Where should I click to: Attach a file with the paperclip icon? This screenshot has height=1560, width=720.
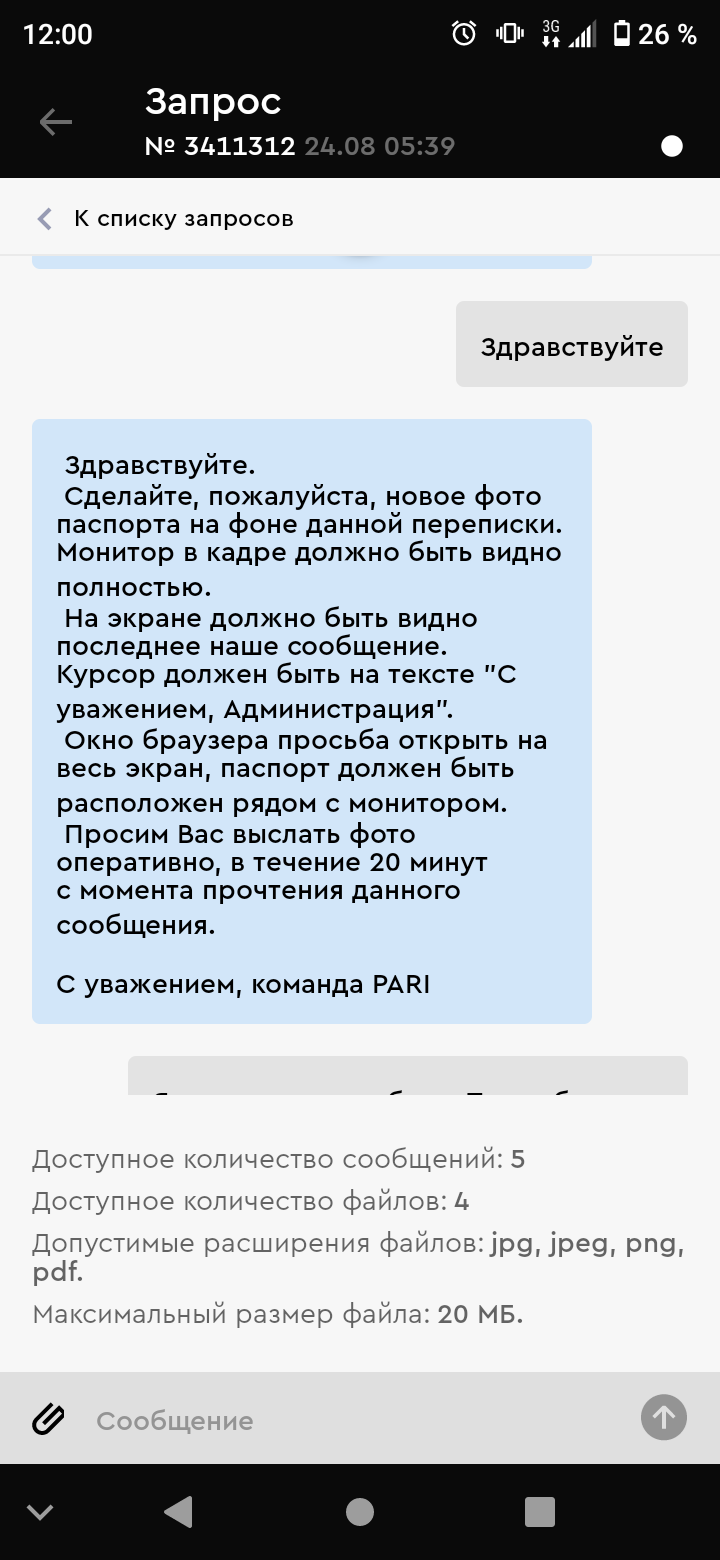(48, 1418)
